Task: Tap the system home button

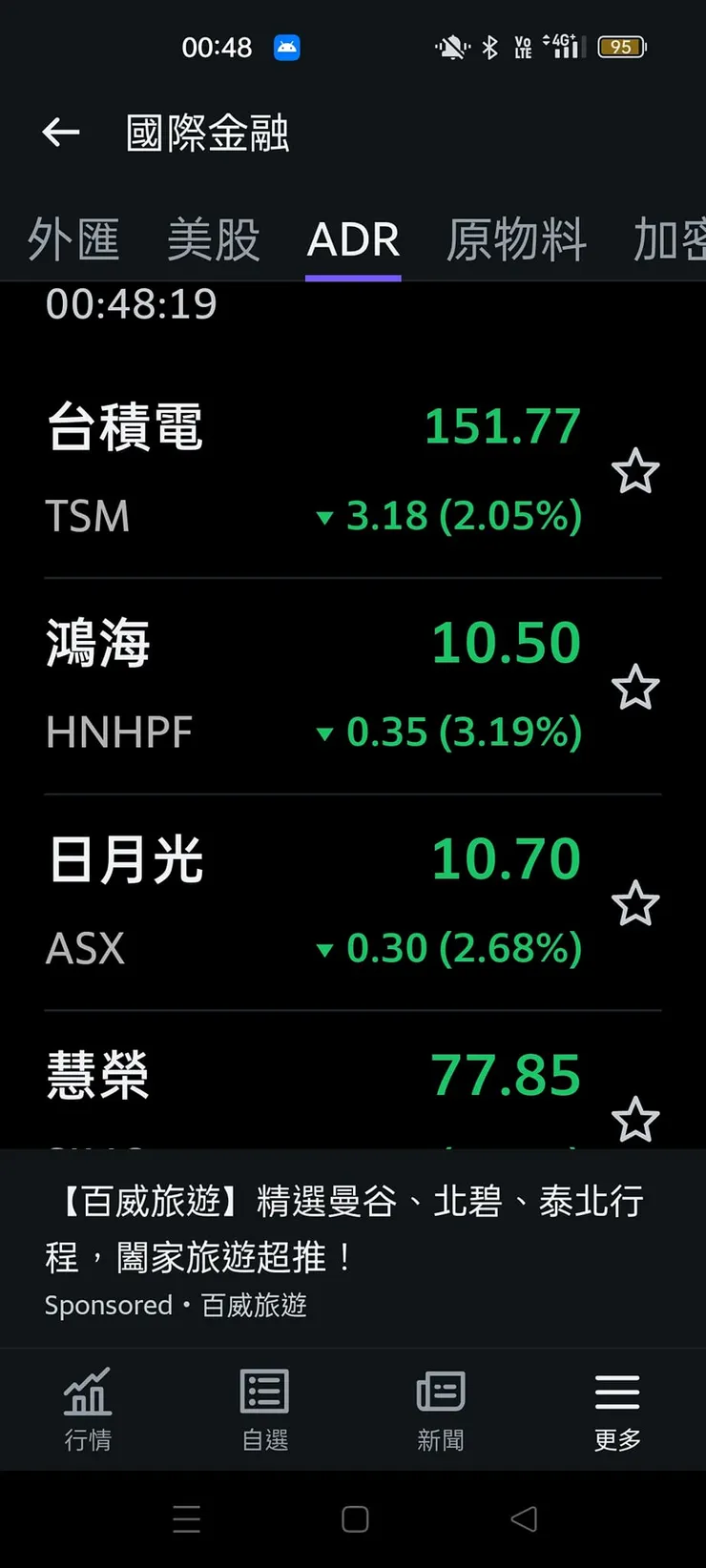Action: [x=355, y=1519]
